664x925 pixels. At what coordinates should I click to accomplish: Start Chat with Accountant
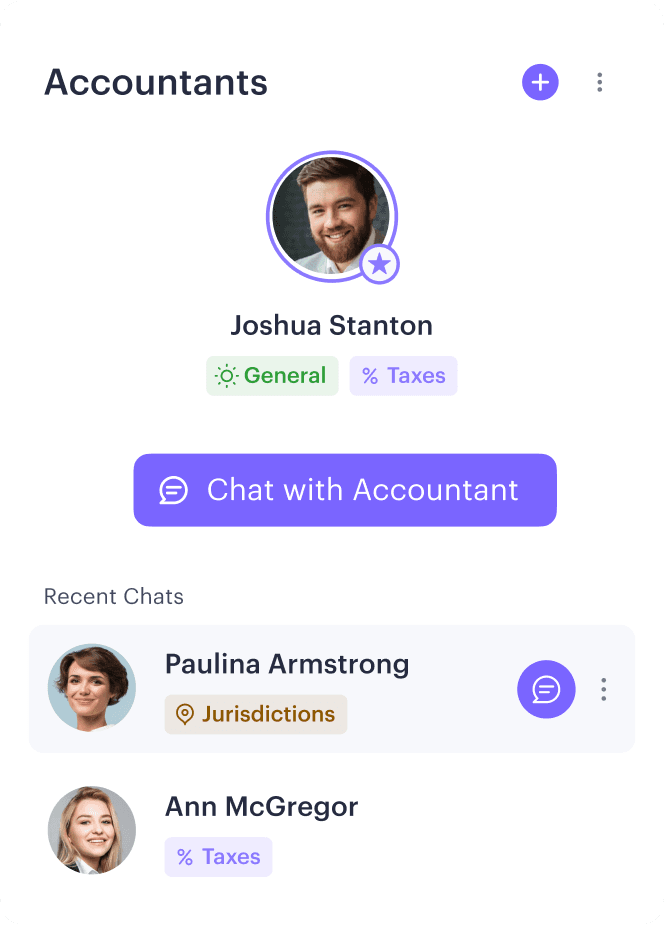(x=345, y=490)
